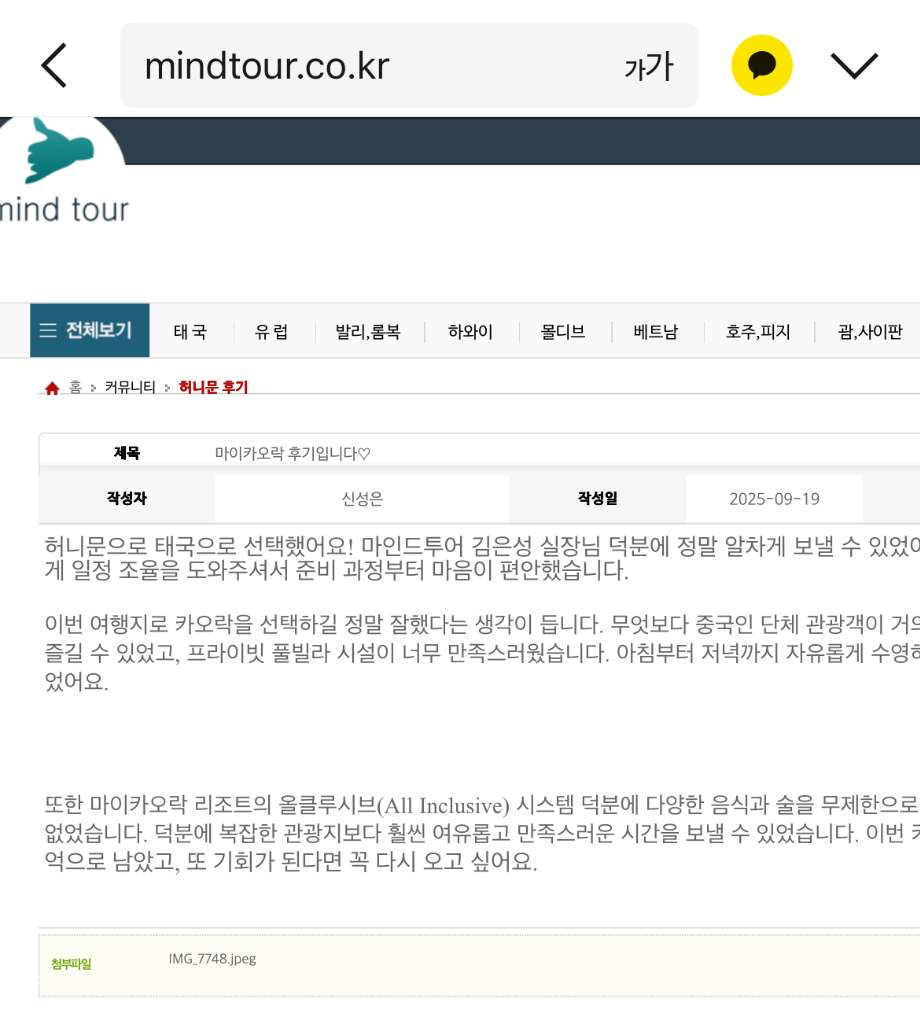
Task: Browse the 베트남 category
Action: (656, 332)
